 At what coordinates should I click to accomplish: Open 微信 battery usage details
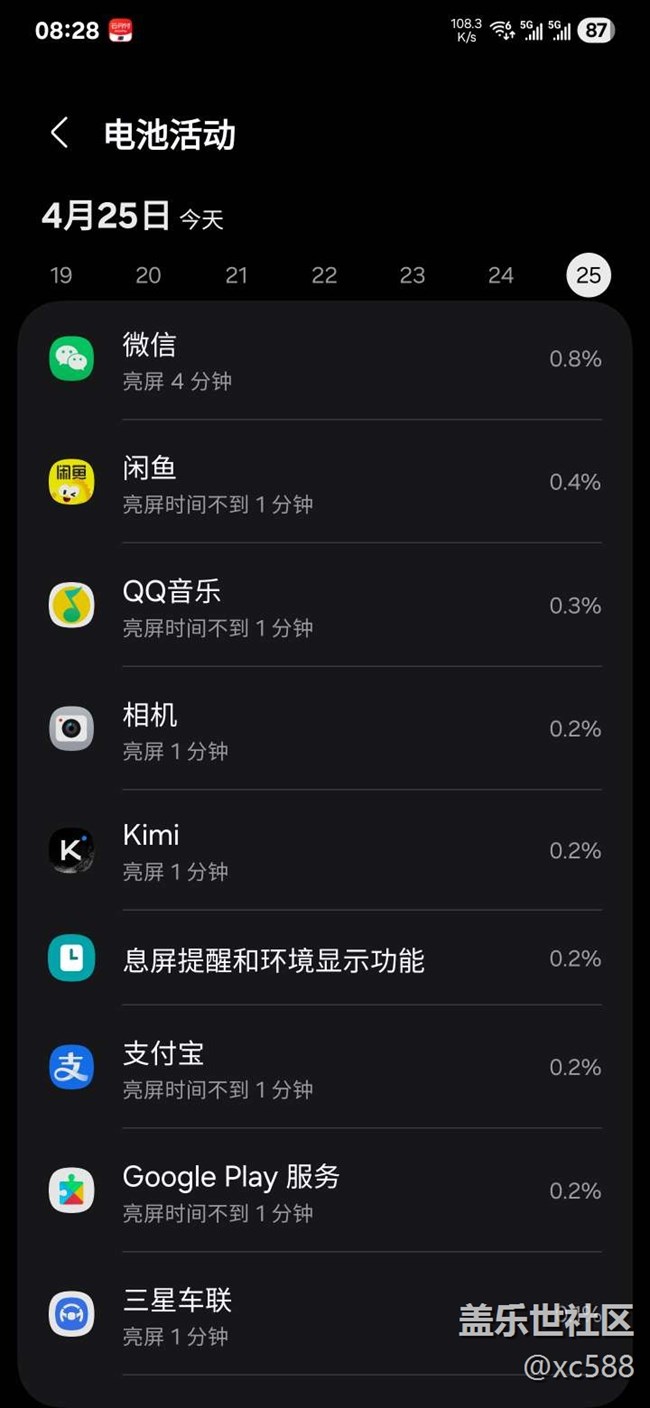click(325, 360)
